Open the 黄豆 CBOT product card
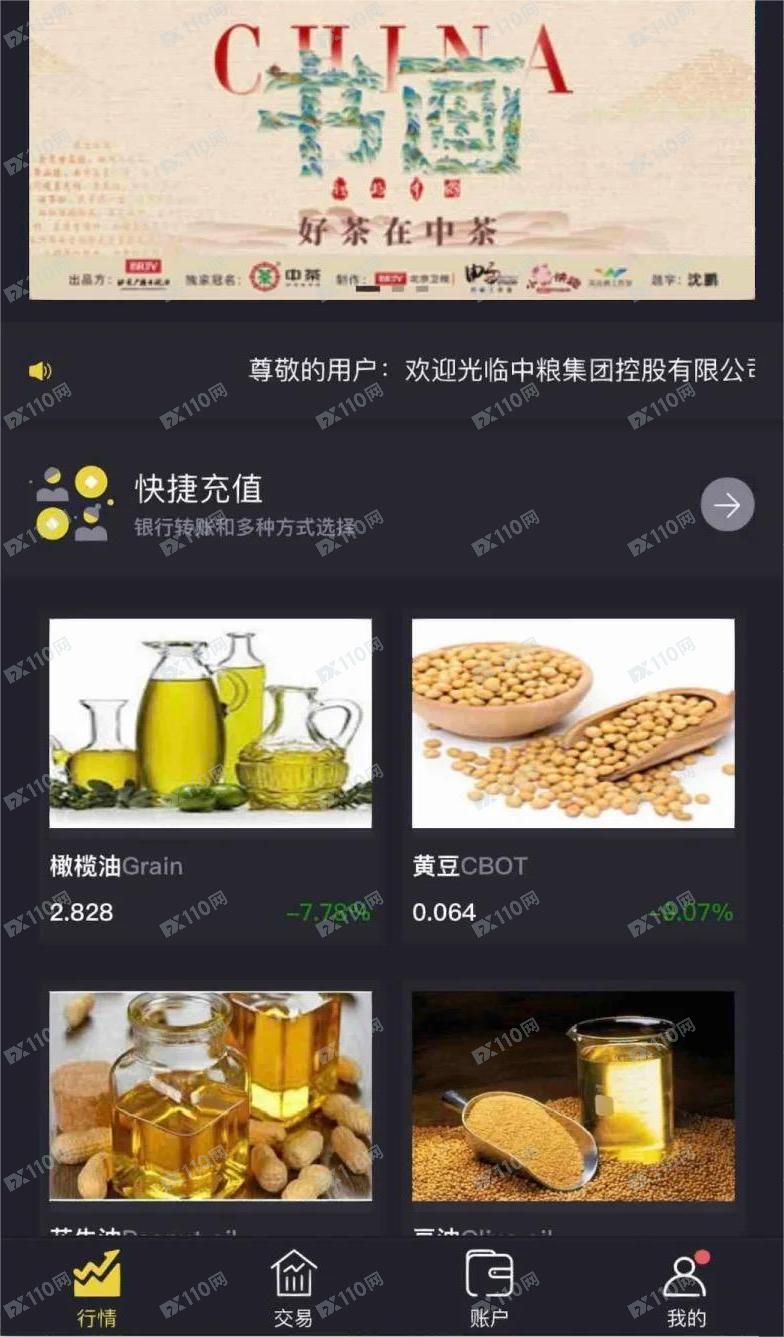Viewport: 784px width, 1337px height. click(x=573, y=777)
